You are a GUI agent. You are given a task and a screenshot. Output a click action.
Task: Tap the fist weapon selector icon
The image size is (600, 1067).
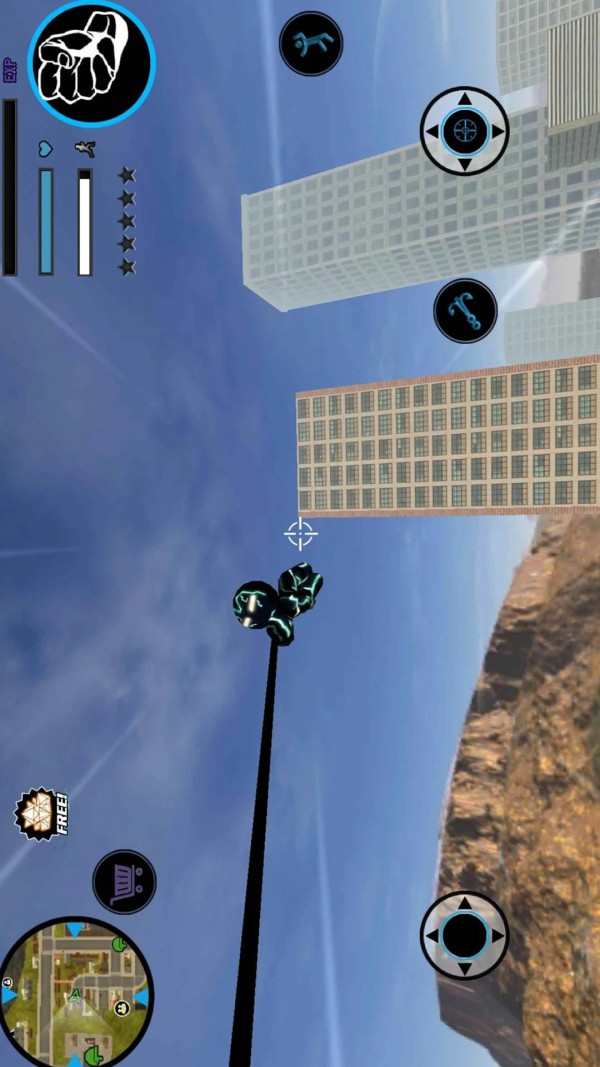point(91,63)
